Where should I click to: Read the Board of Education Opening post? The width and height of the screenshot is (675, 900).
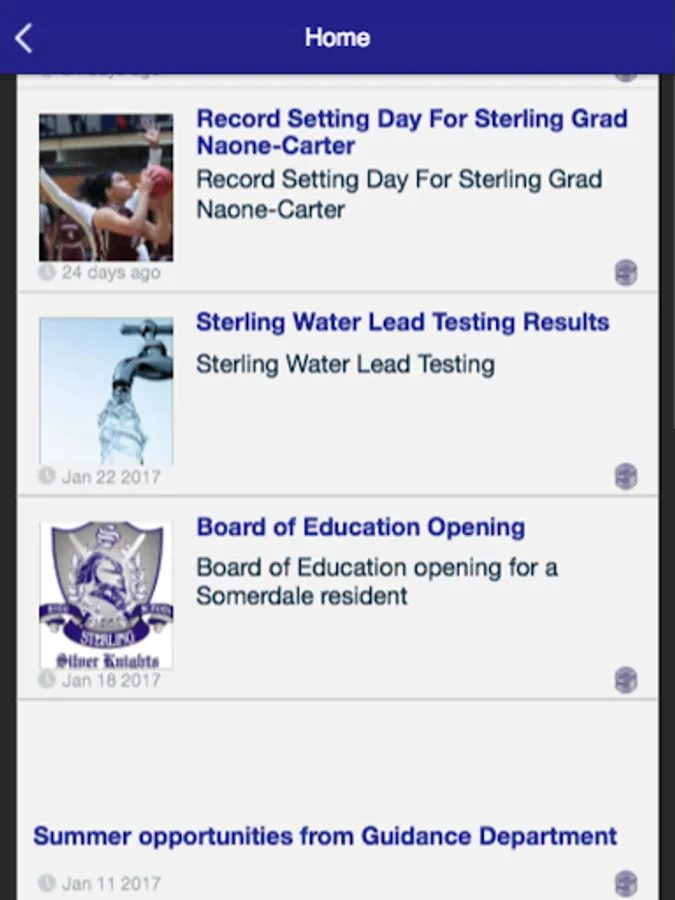tap(360, 527)
